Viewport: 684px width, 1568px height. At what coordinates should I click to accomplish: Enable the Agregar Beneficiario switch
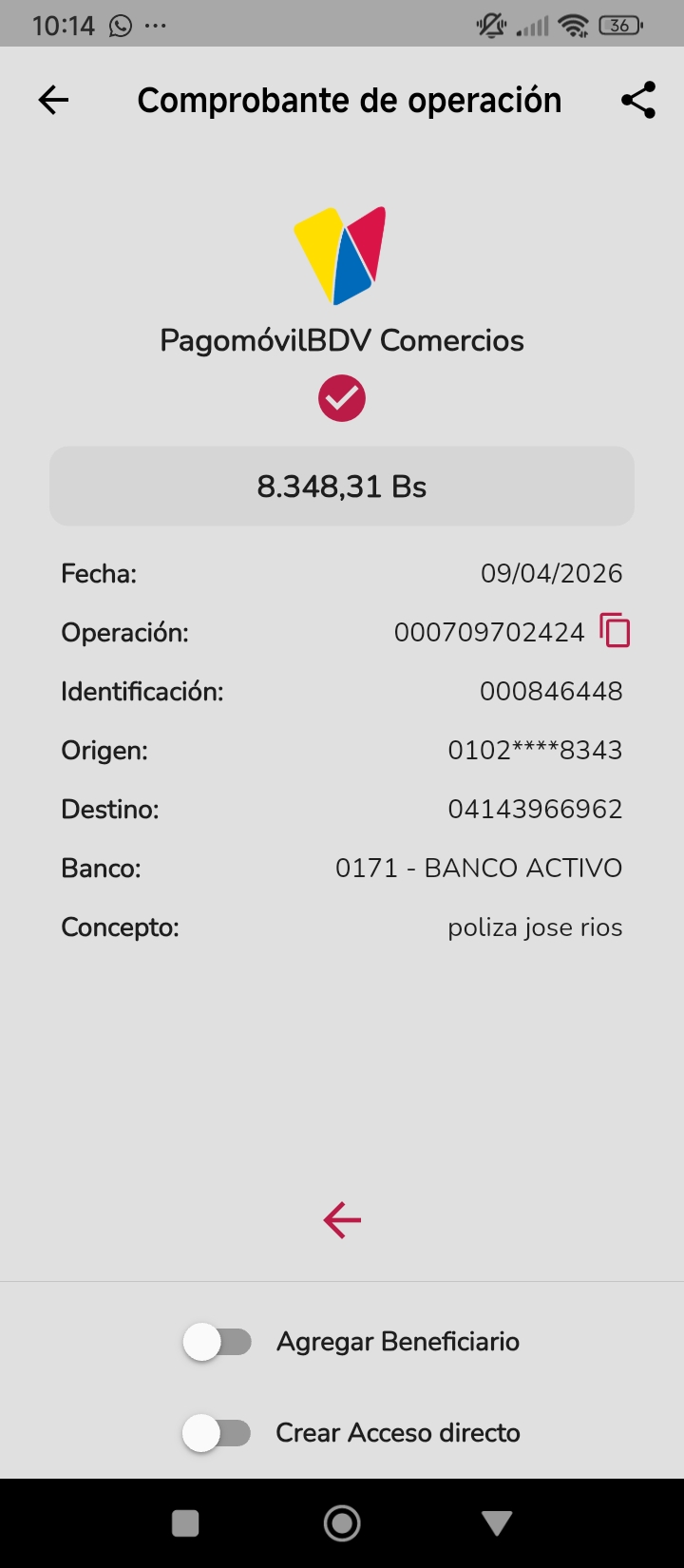[218, 1342]
